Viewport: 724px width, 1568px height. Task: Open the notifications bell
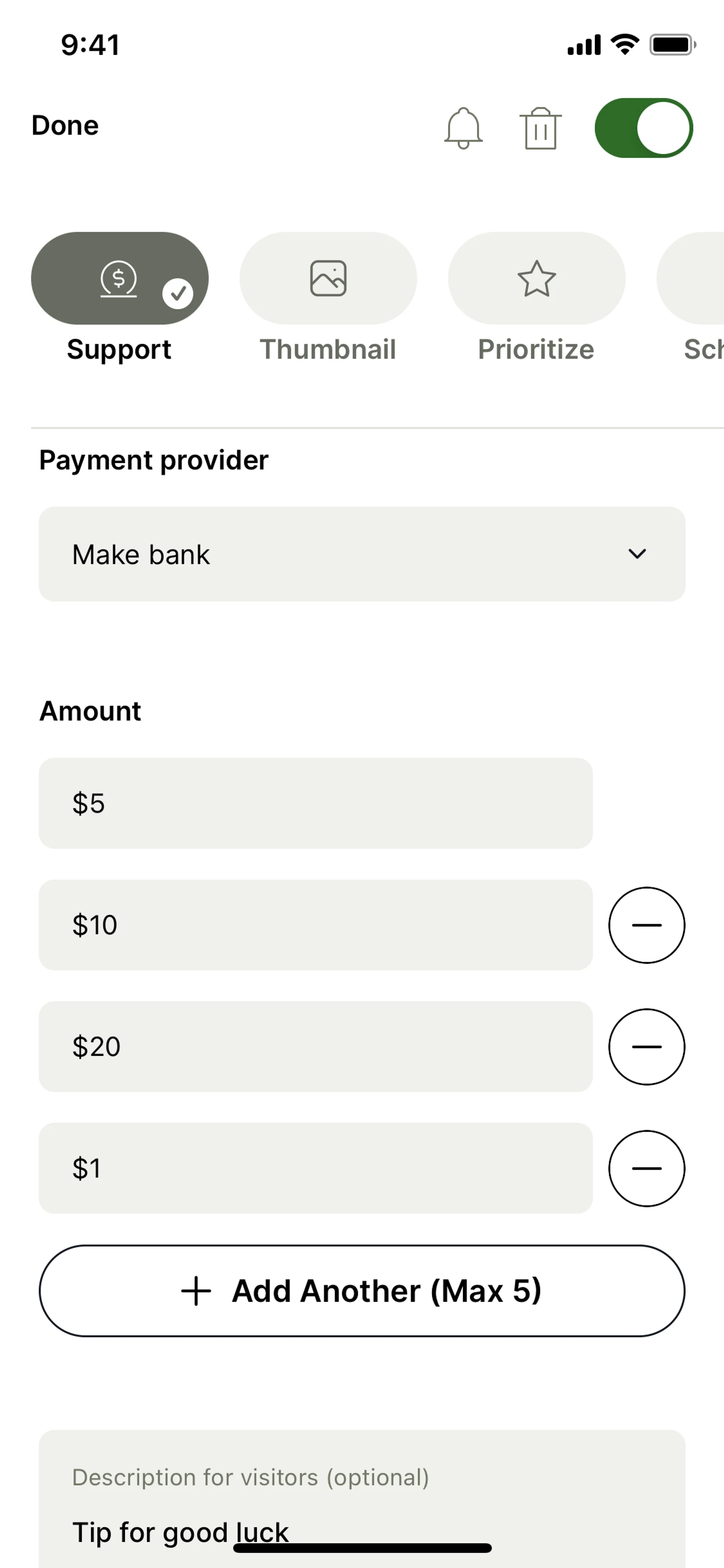point(463,128)
